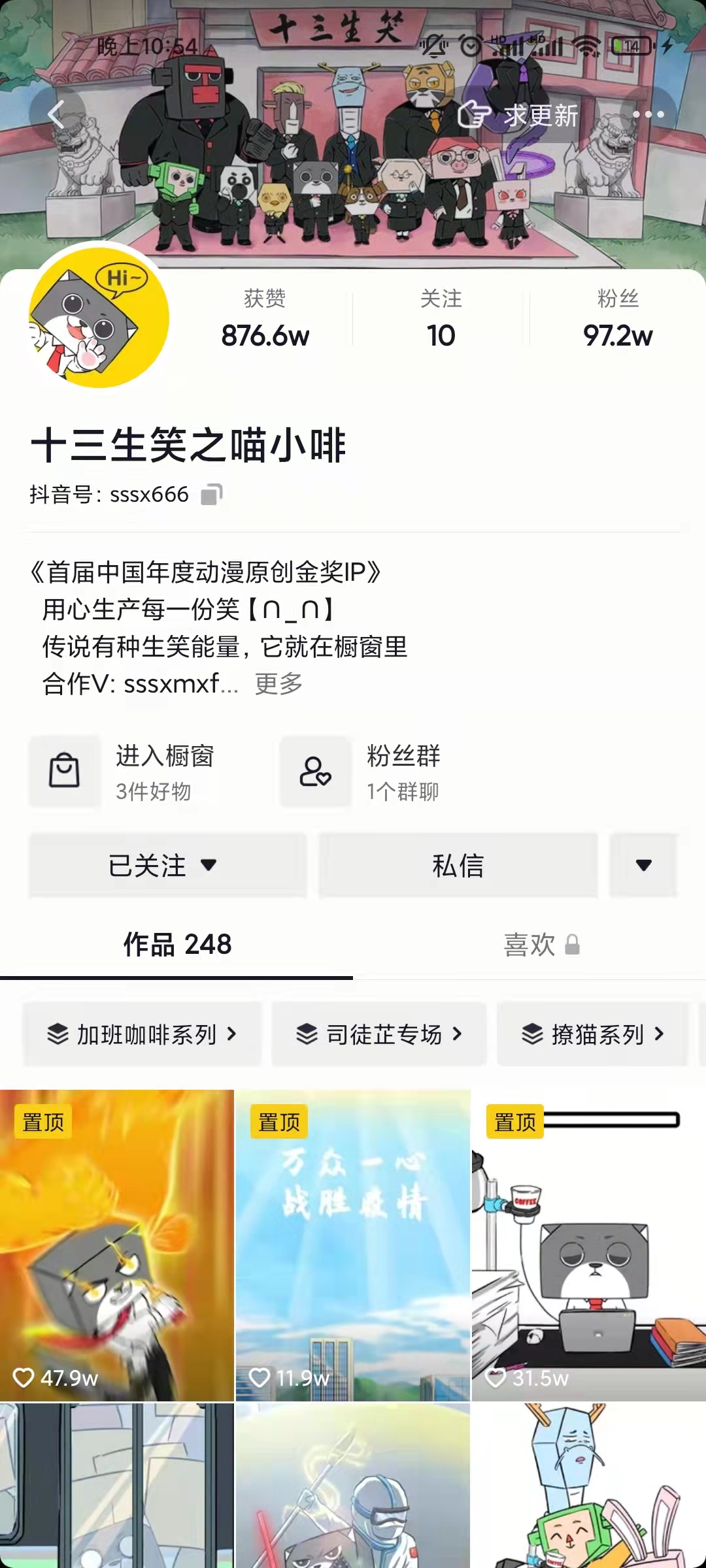
Task: Tap the 求更新 thumbs-up icon
Action: point(474,114)
